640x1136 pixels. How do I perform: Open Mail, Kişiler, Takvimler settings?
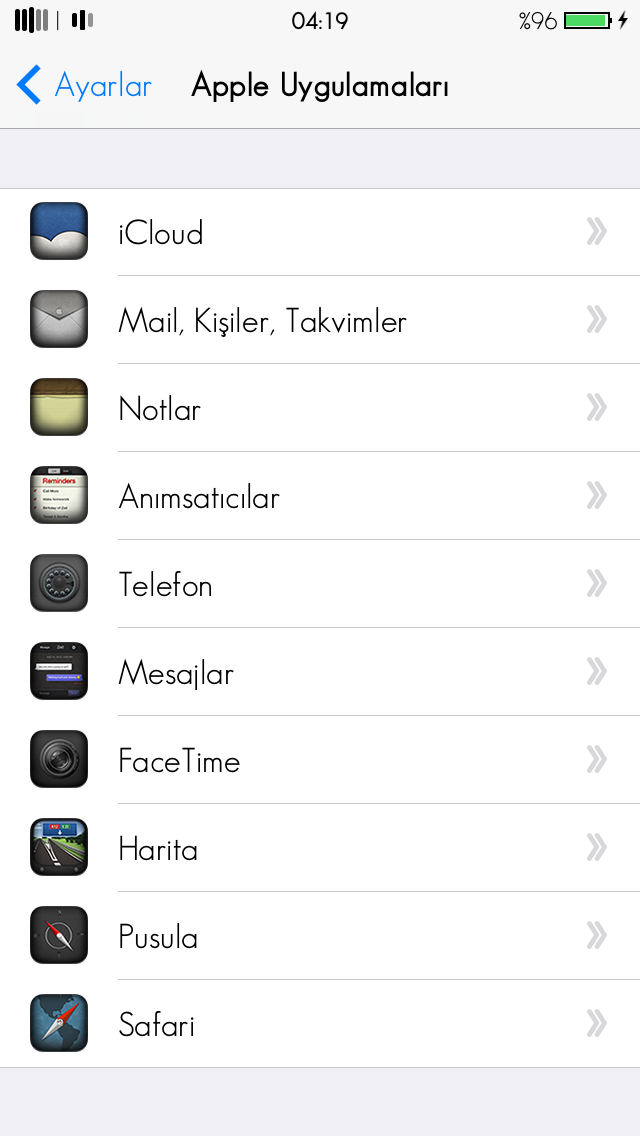(x=320, y=320)
